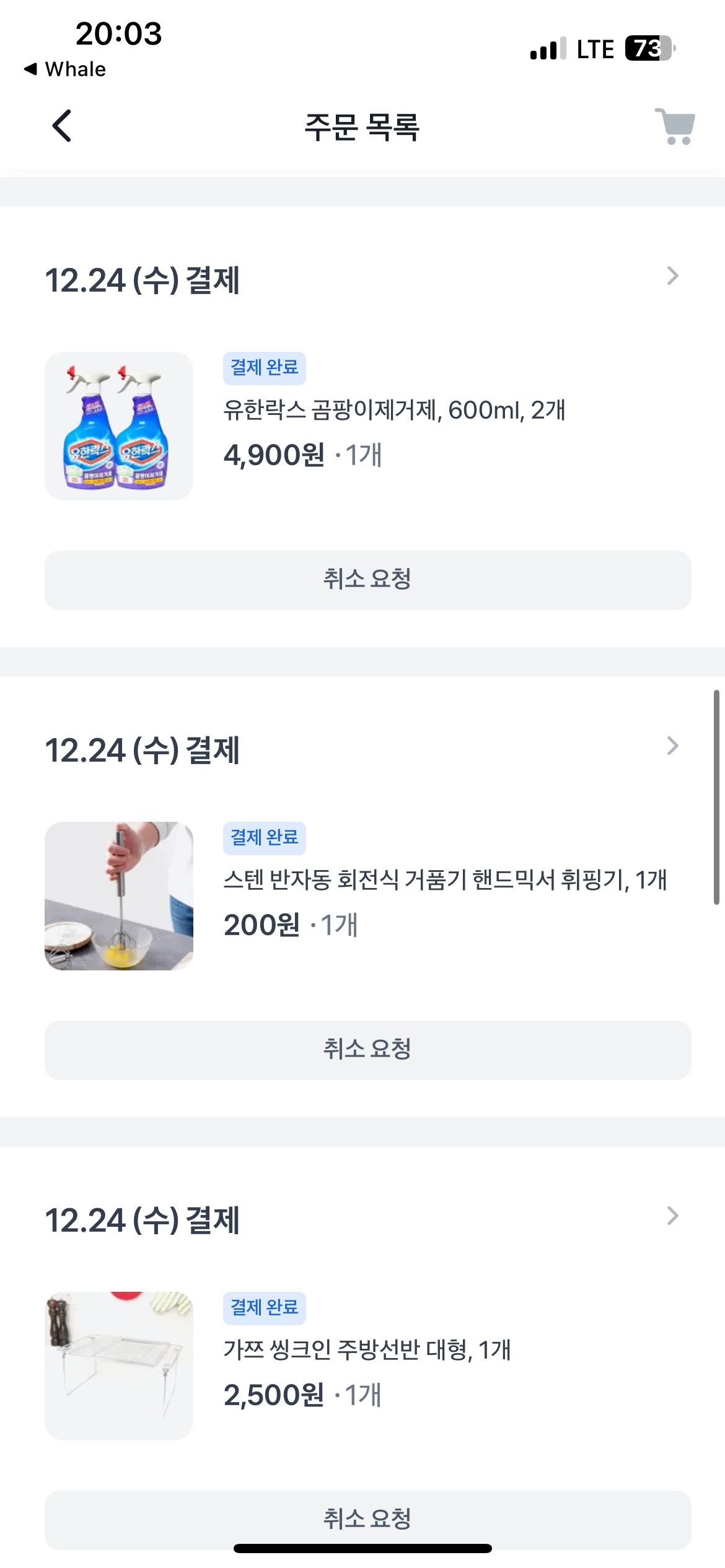This screenshot has height=1568, width=725.
Task: Return to the Whale app
Action: click(x=65, y=69)
